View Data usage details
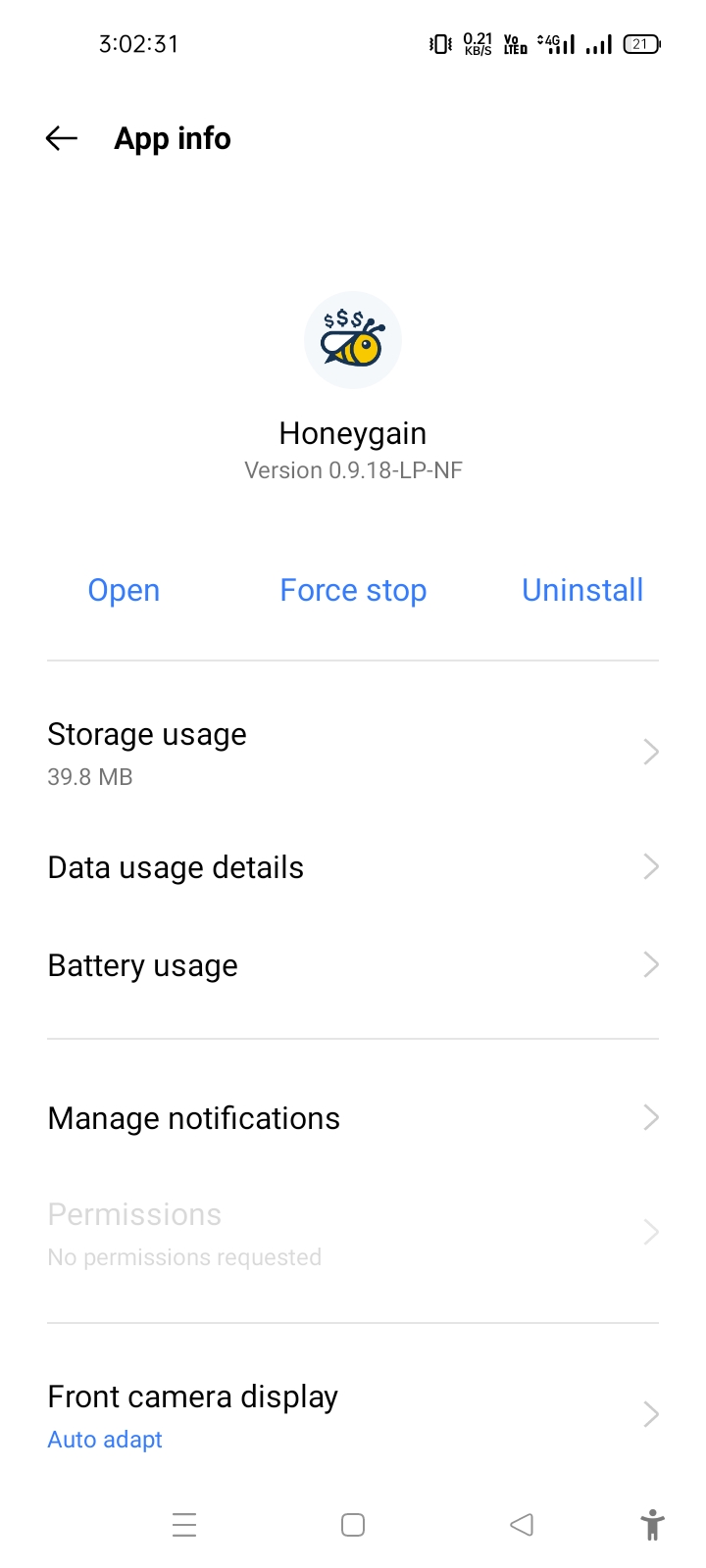Screen dimensions: 706x1568 (353, 867)
